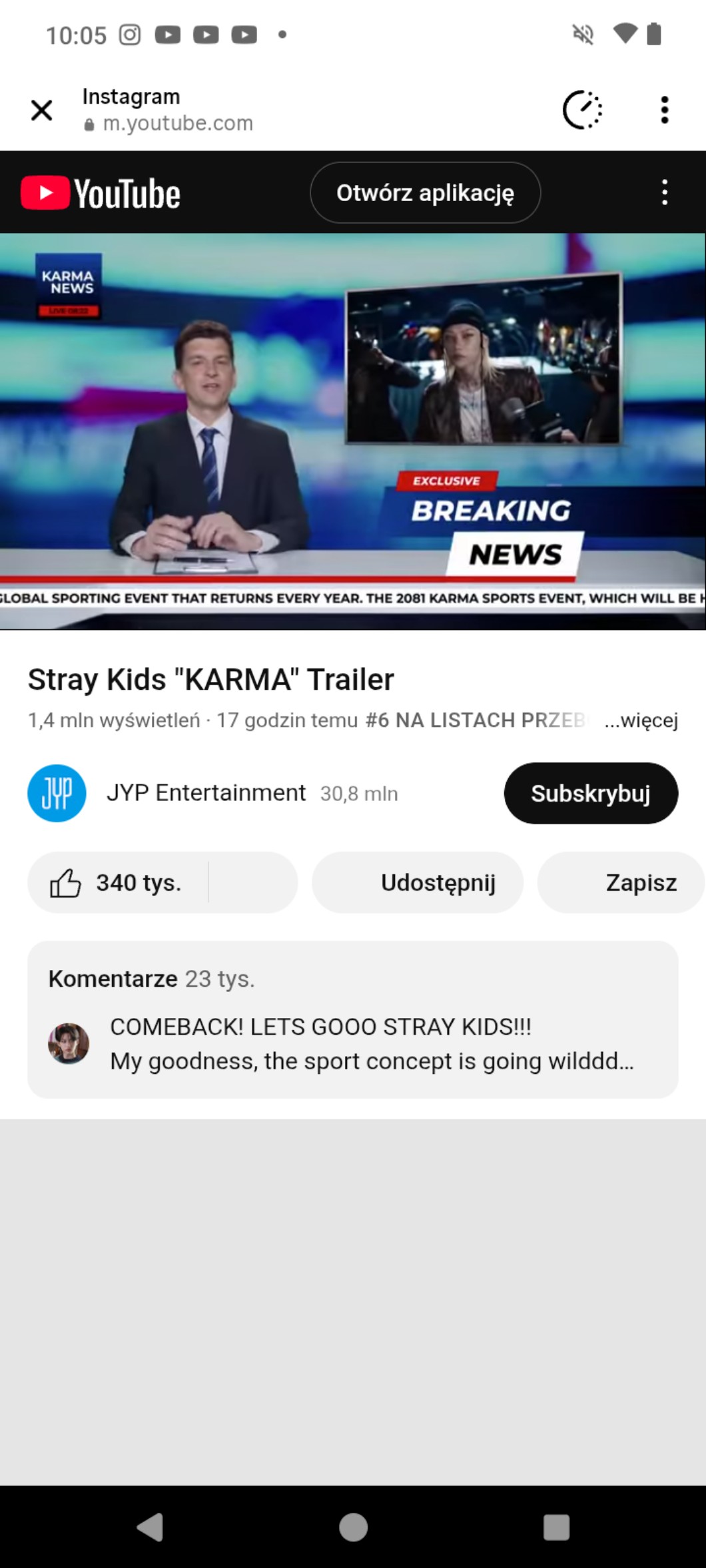Play the Stray Kids KARMA Trailer video
The image size is (706, 1568).
[353, 431]
